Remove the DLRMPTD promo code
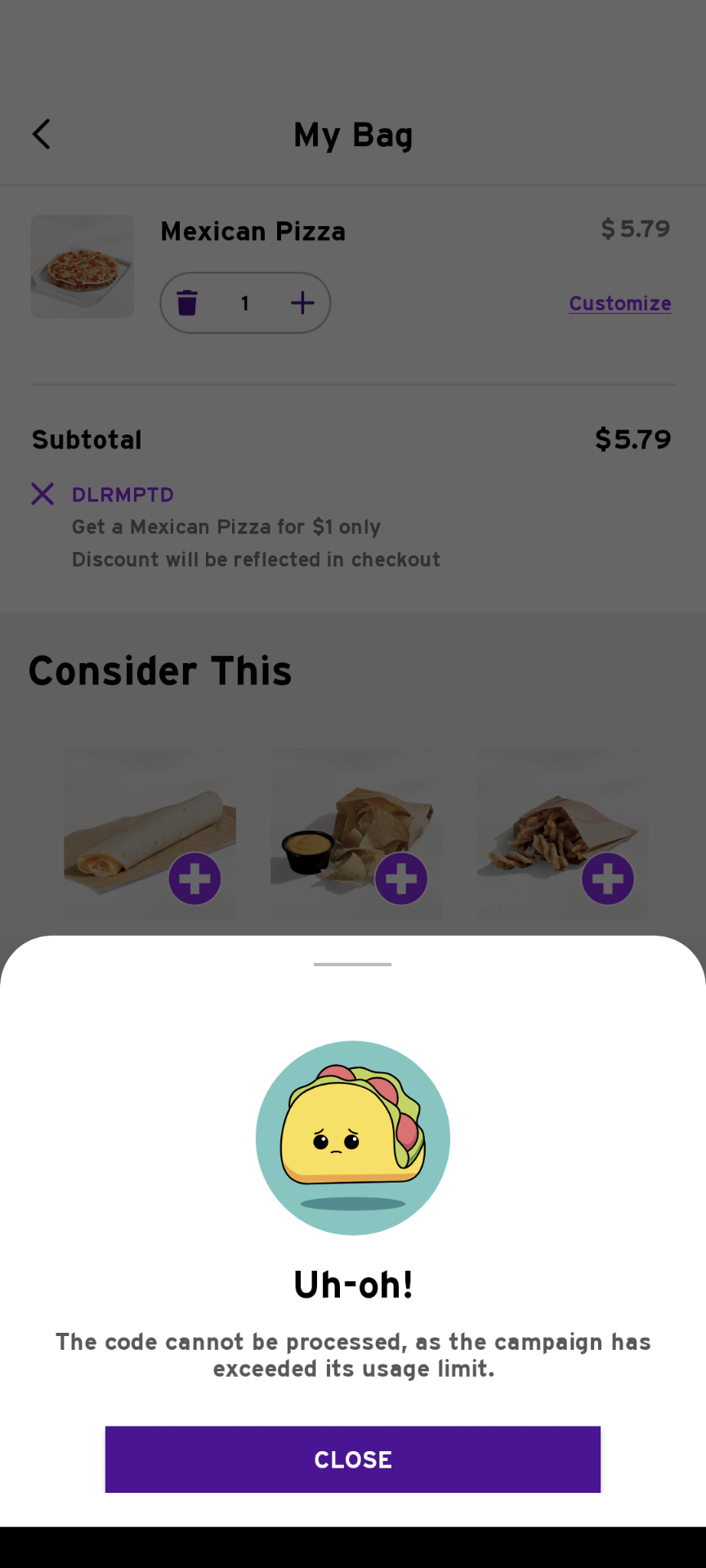This screenshot has height=1568, width=706. click(x=42, y=494)
